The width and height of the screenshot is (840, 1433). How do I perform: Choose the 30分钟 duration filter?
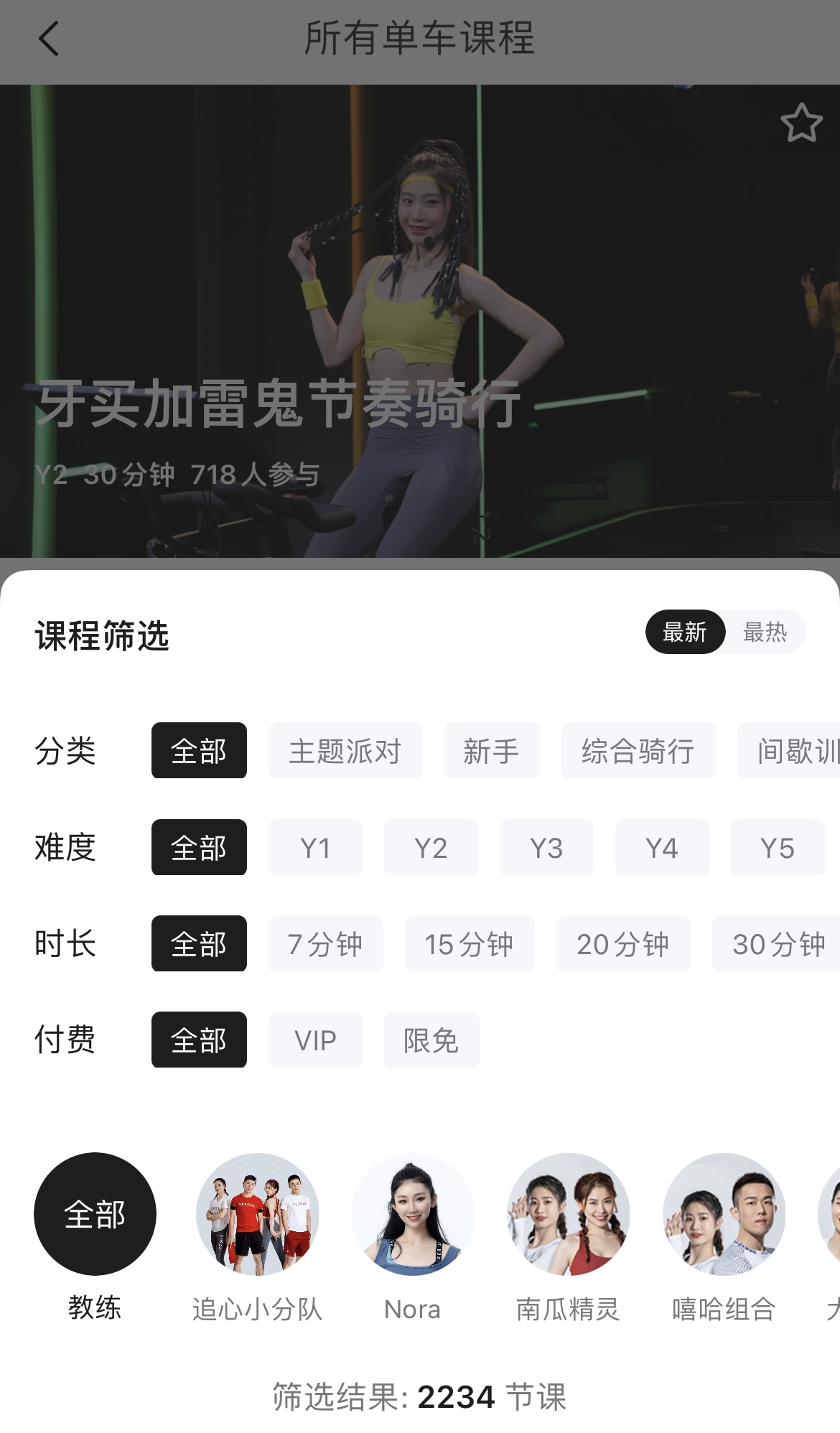click(777, 944)
